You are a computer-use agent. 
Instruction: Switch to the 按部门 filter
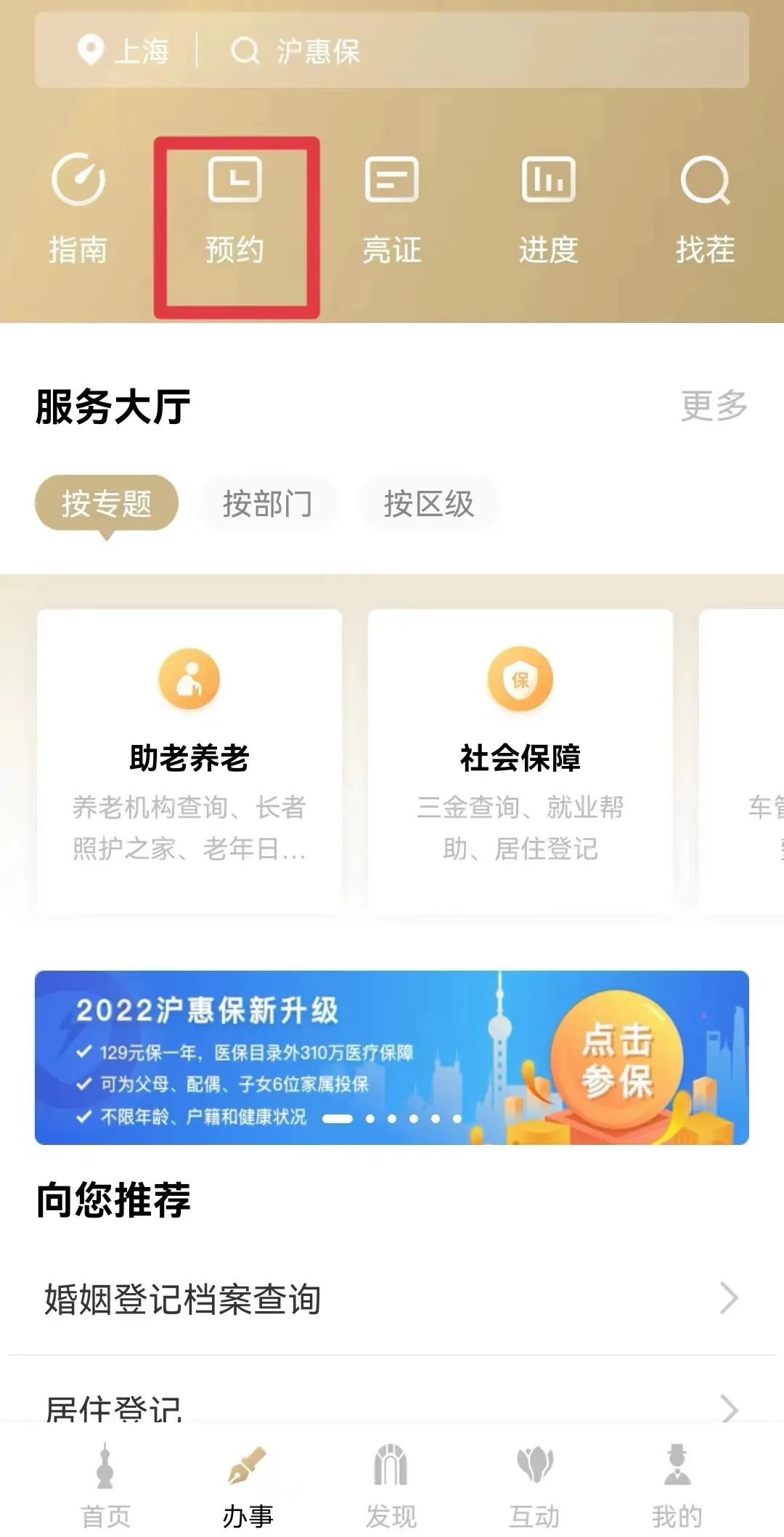(x=267, y=503)
